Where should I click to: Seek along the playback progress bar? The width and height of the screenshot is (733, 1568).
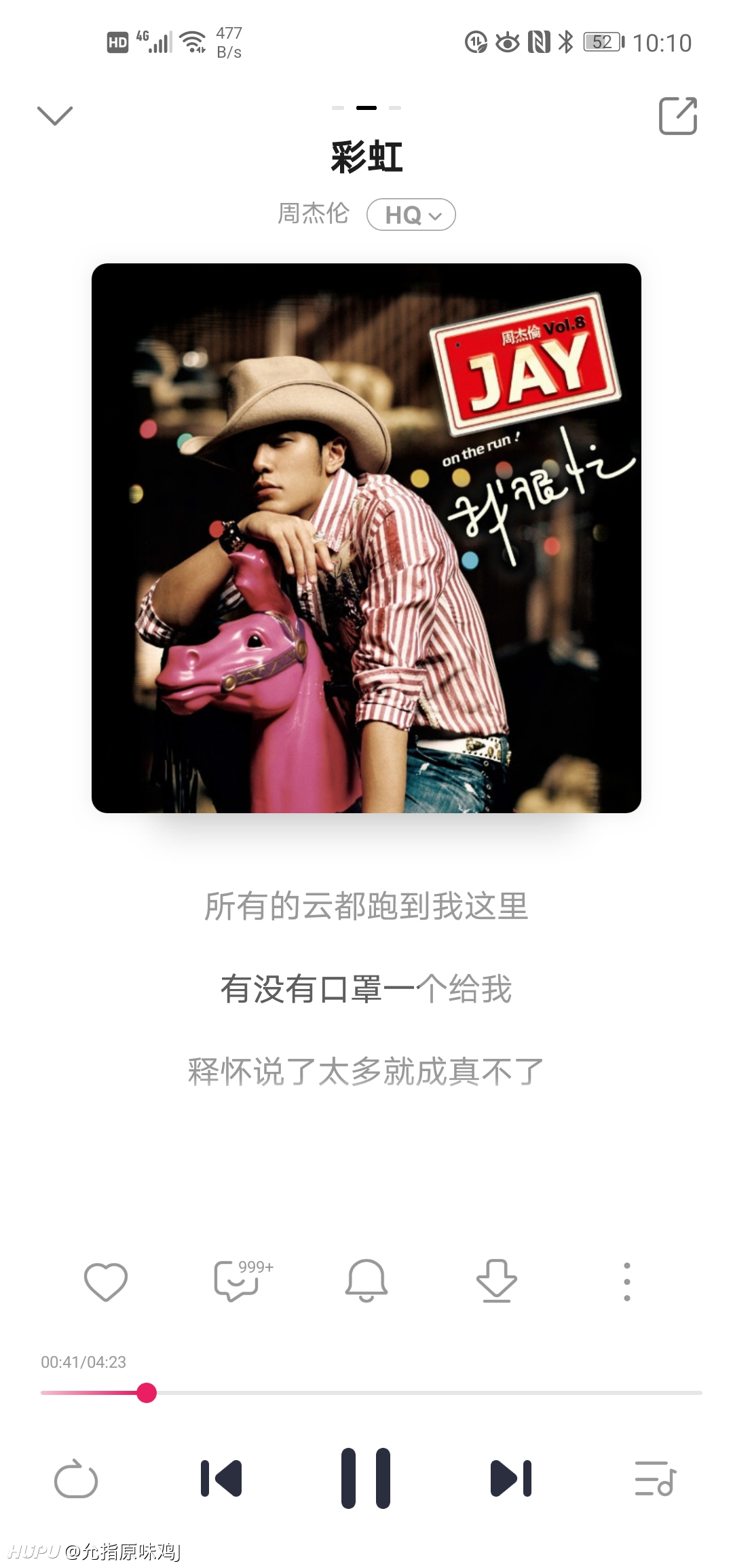click(371, 1393)
